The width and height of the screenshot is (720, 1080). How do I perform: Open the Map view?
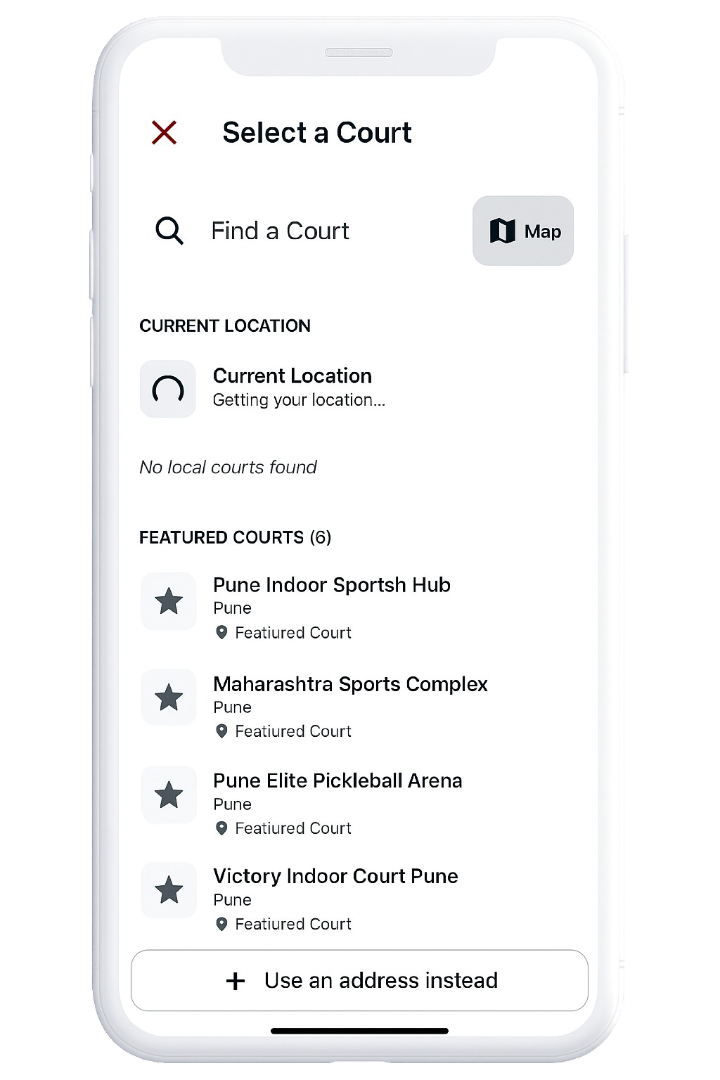tap(523, 231)
